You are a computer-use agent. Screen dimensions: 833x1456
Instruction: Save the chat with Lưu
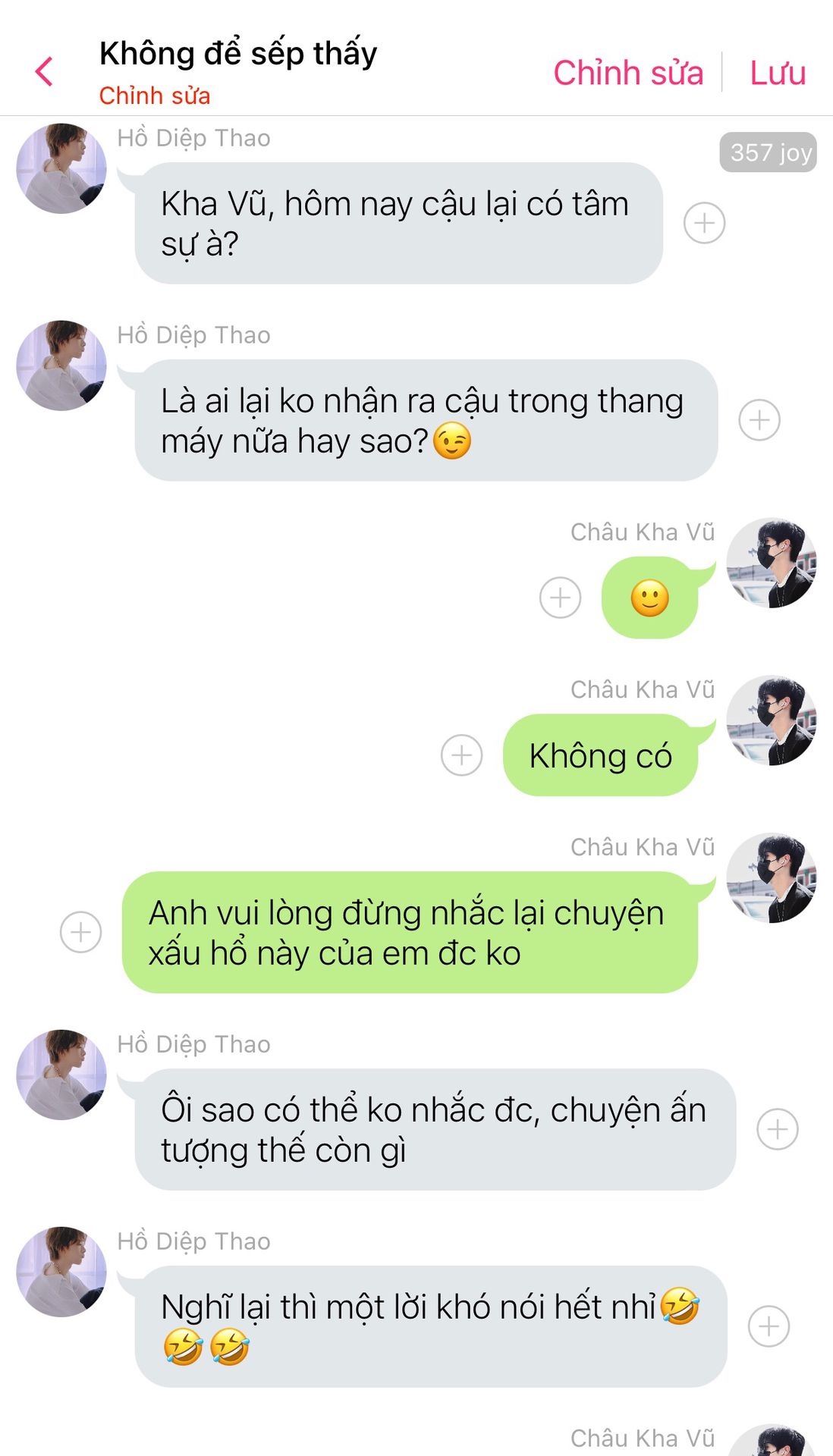point(778,73)
